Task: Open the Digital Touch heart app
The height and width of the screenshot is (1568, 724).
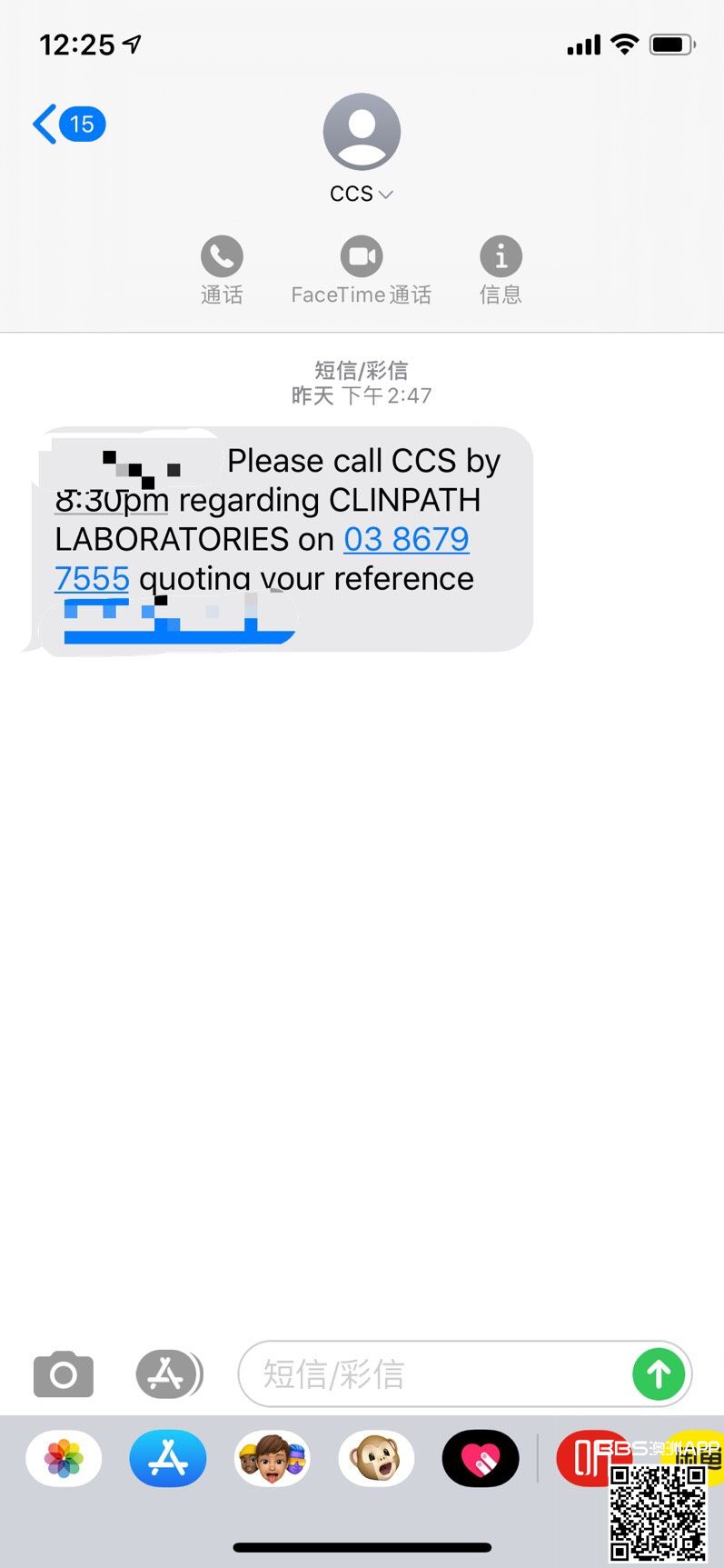Action: [x=481, y=1459]
